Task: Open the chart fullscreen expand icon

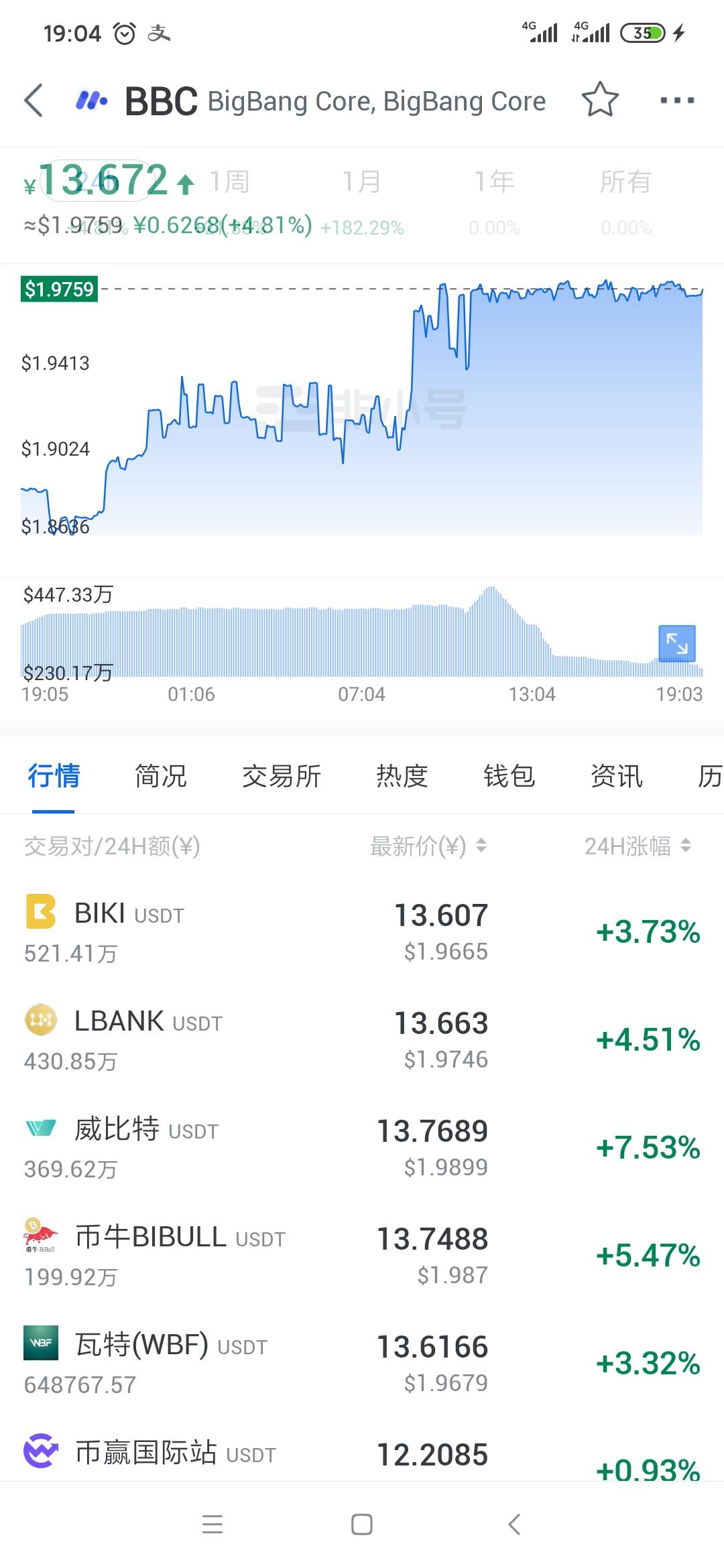Action: point(677,643)
